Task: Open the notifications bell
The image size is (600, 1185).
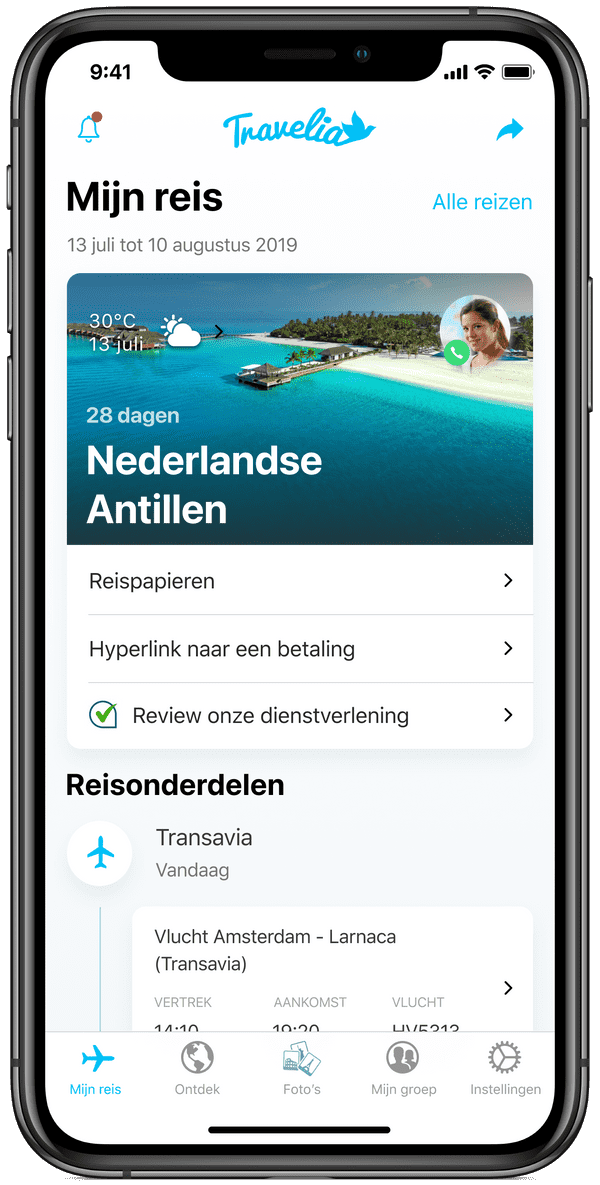Action: (x=89, y=128)
